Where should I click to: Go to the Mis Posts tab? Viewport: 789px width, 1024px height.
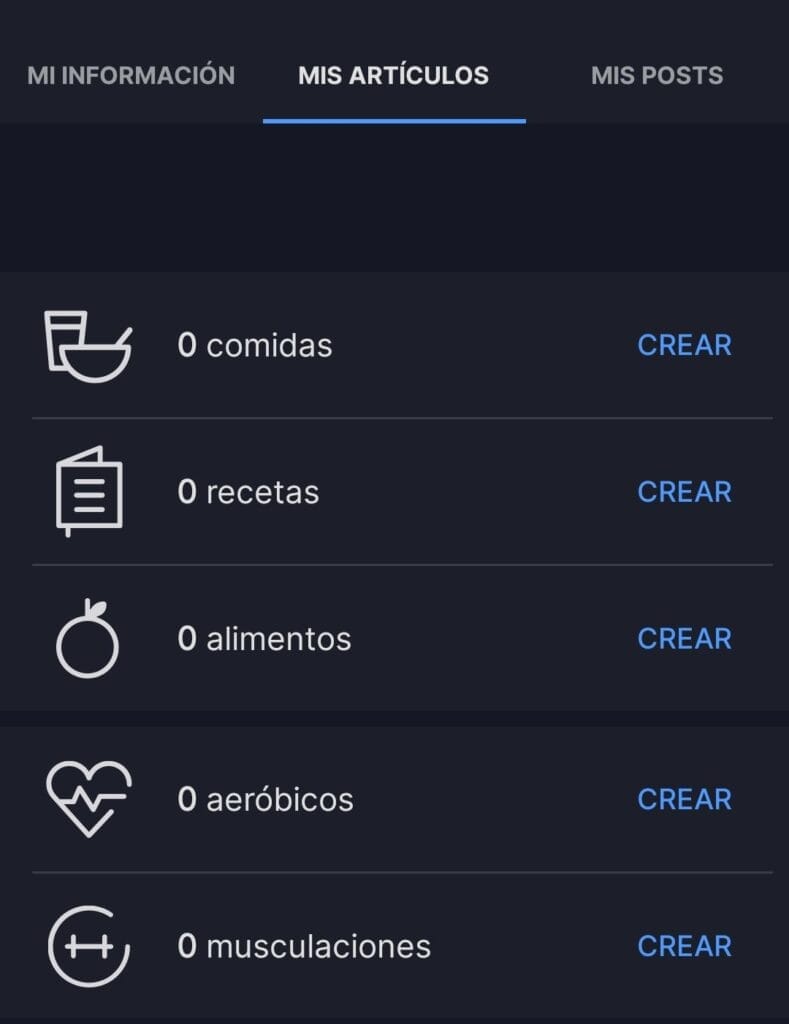pos(657,75)
